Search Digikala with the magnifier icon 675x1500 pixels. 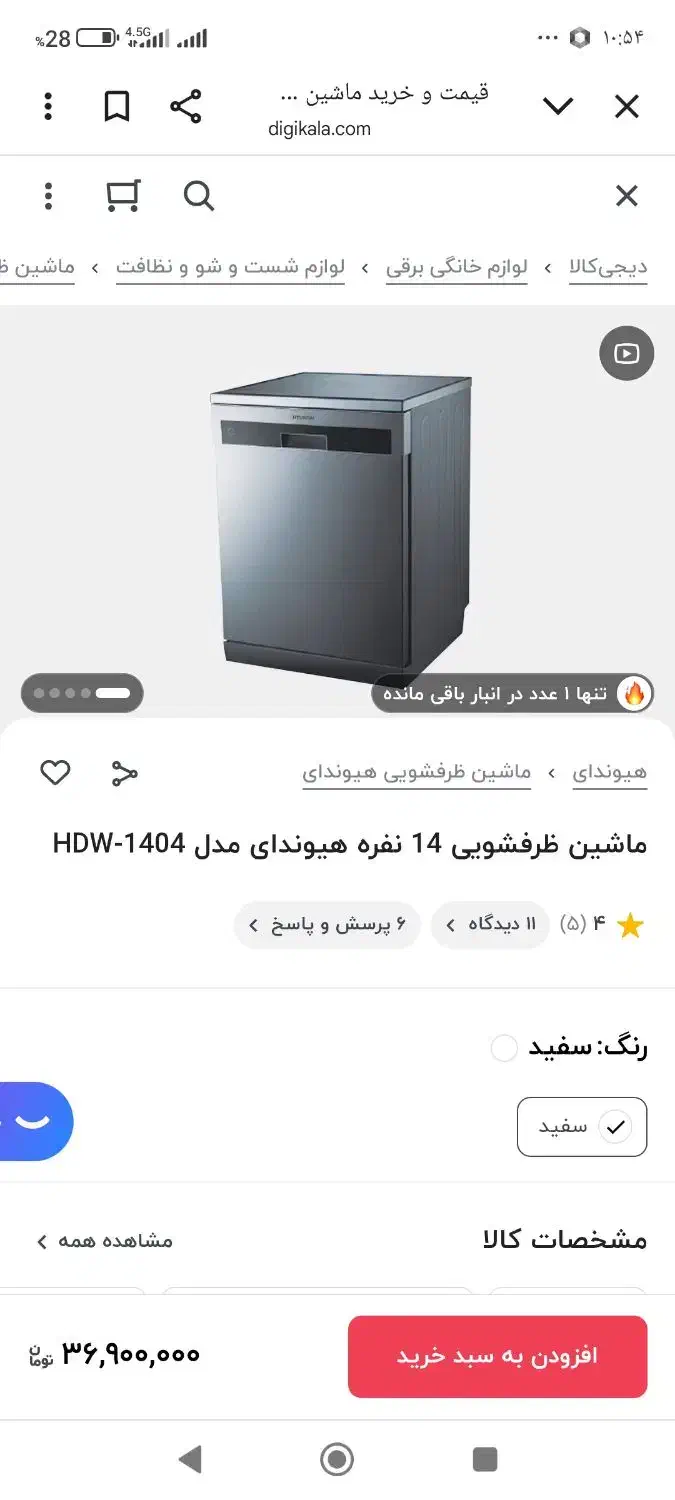(x=199, y=196)
